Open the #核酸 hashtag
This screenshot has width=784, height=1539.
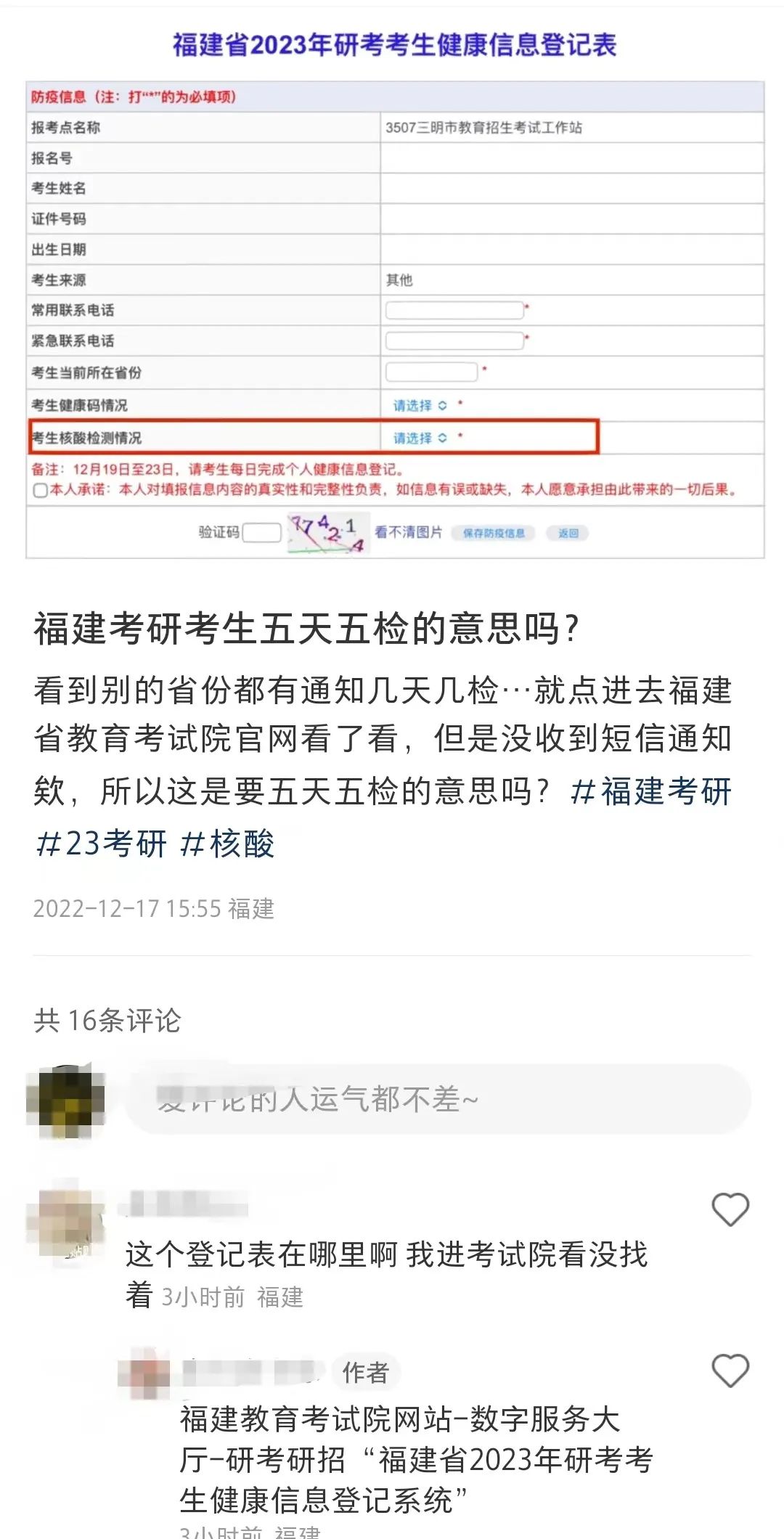[x=226, y=844]
